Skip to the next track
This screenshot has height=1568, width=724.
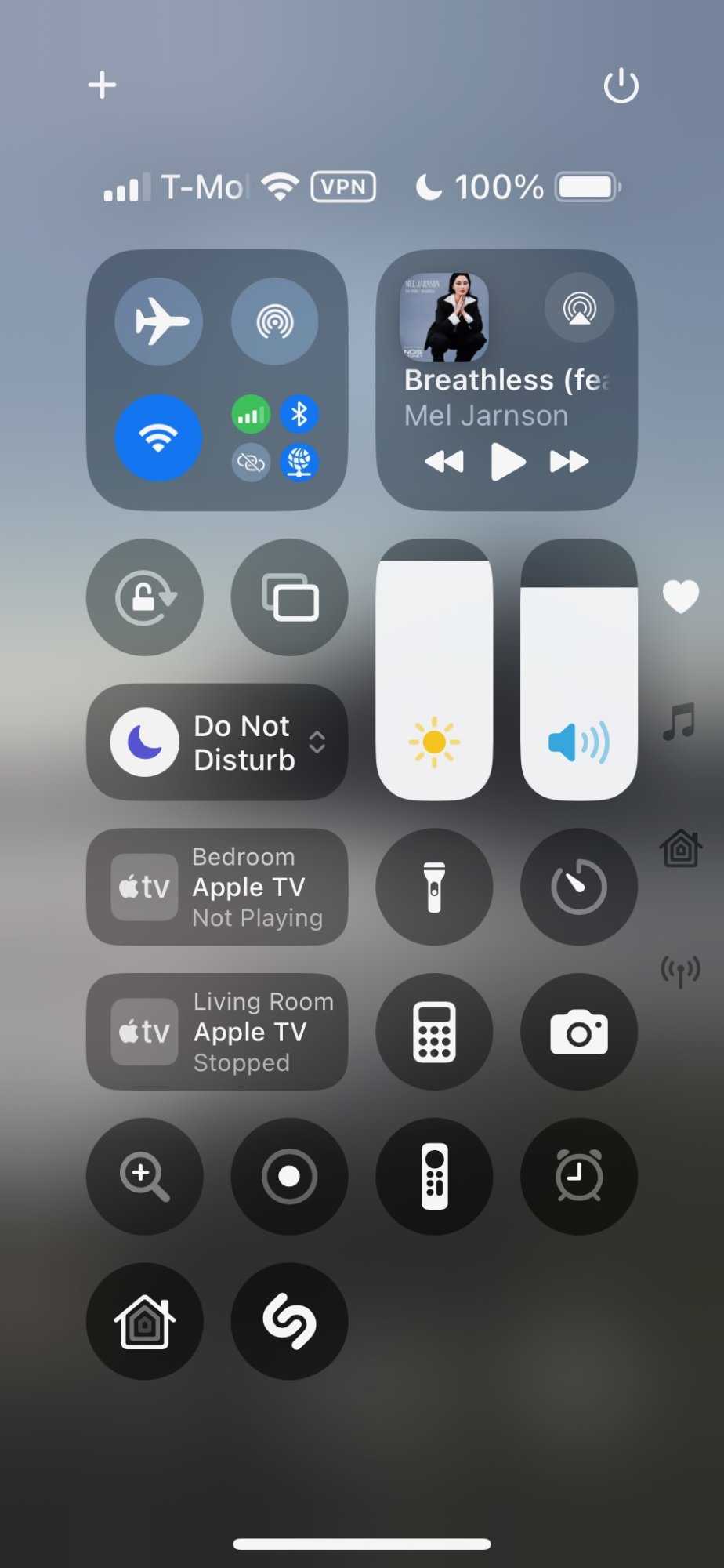[569, 462]
